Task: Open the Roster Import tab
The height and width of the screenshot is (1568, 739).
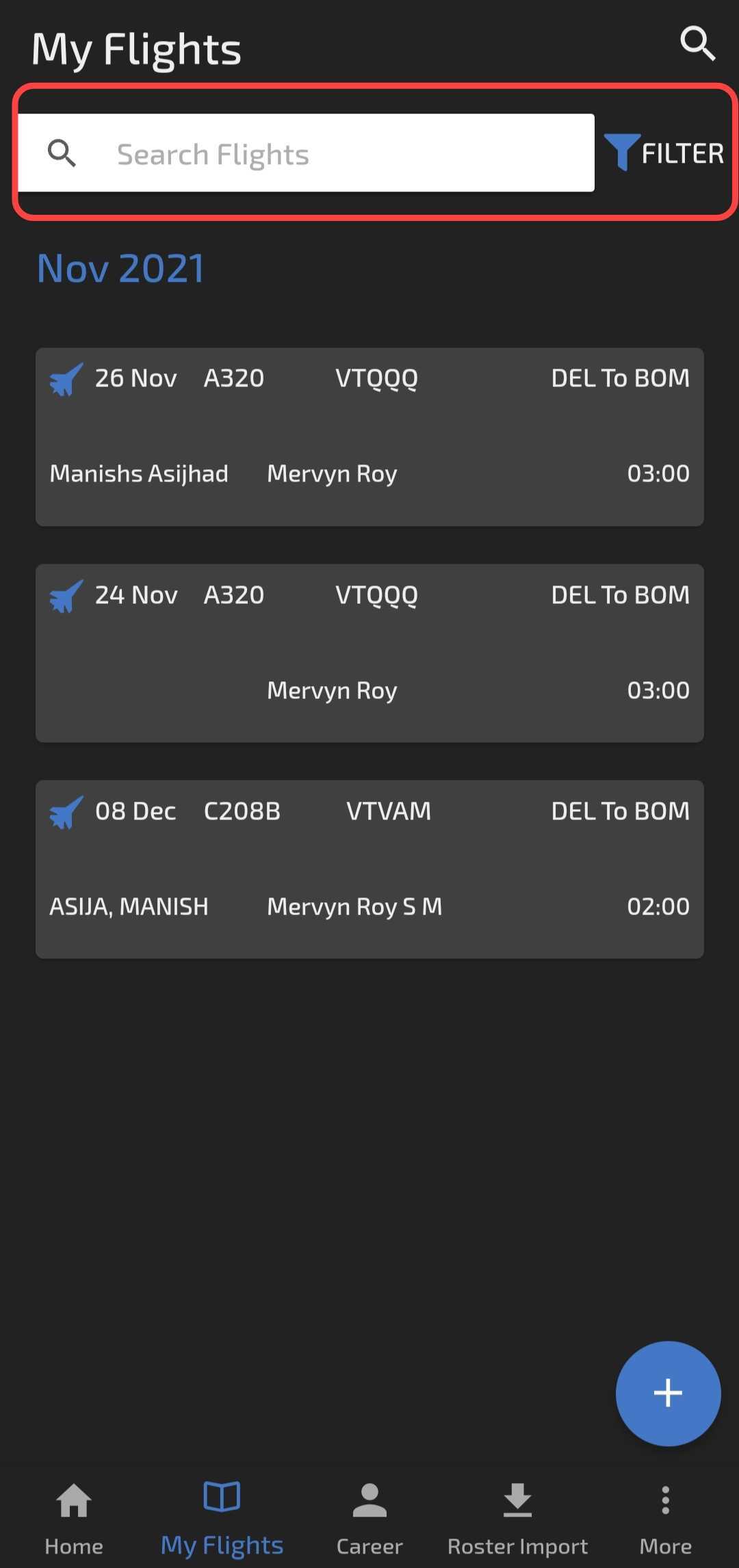Action: tap(517, 1519)
